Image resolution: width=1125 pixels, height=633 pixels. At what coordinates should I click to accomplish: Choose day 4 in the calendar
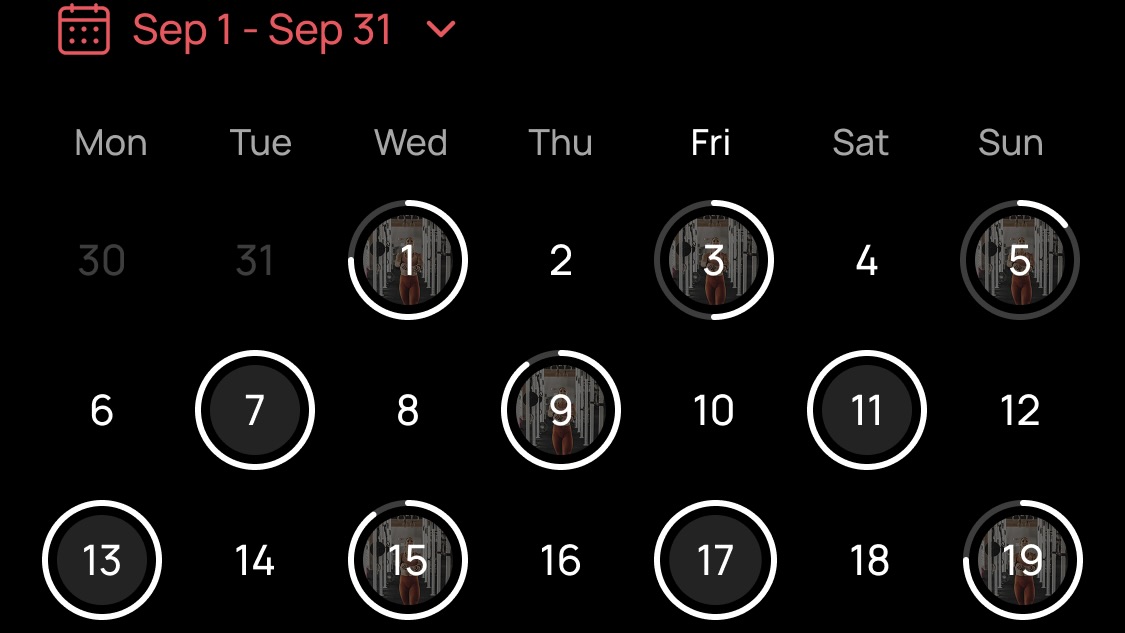[x=867, y=261]
